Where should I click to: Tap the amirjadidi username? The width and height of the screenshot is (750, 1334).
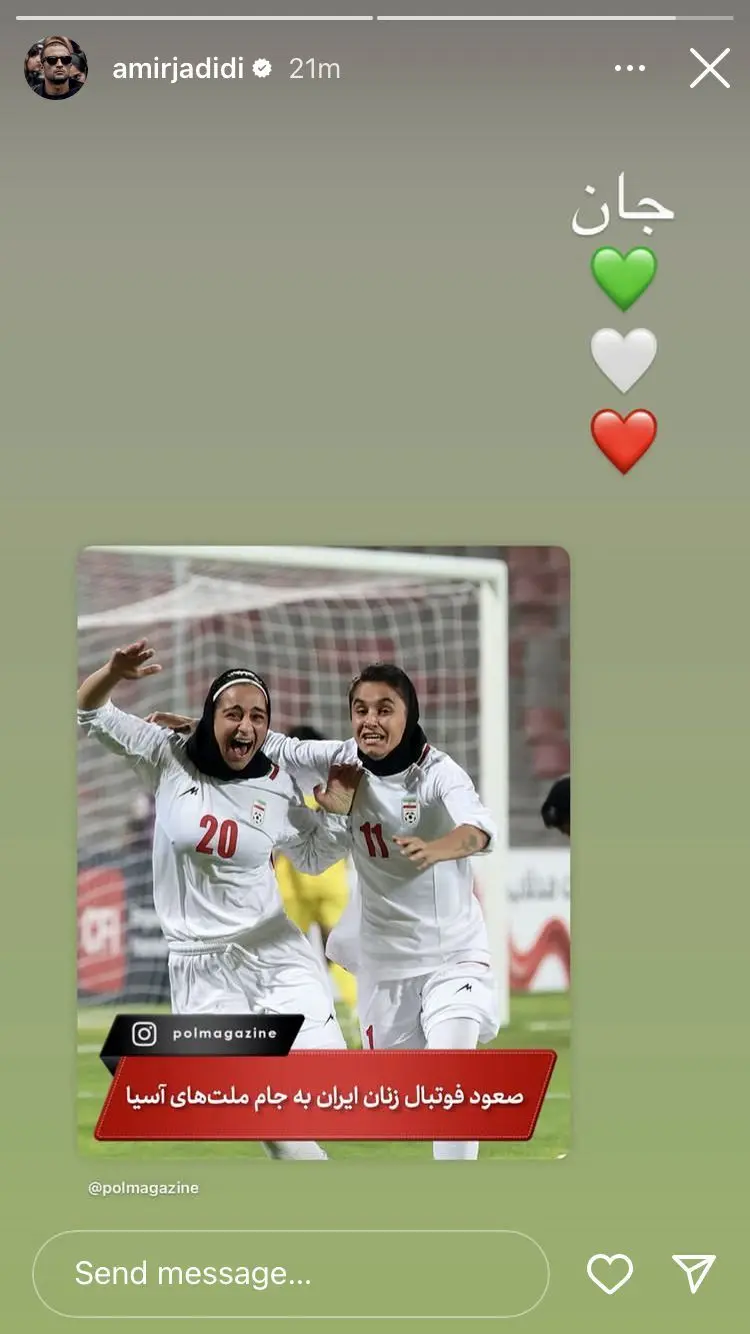[178, 69]
